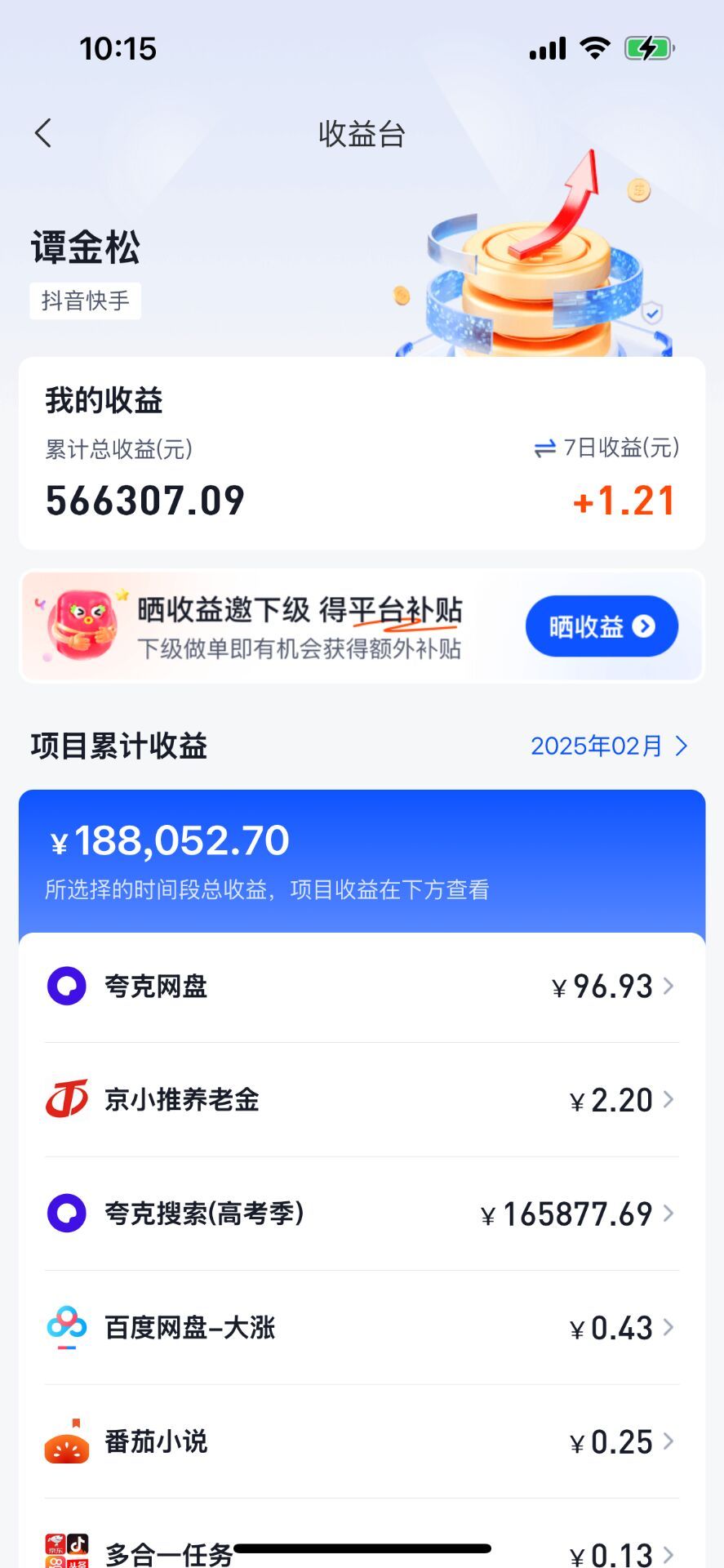Open the 2025年02月 month picker
This screenshot has width=724, height=1568.
609,746
